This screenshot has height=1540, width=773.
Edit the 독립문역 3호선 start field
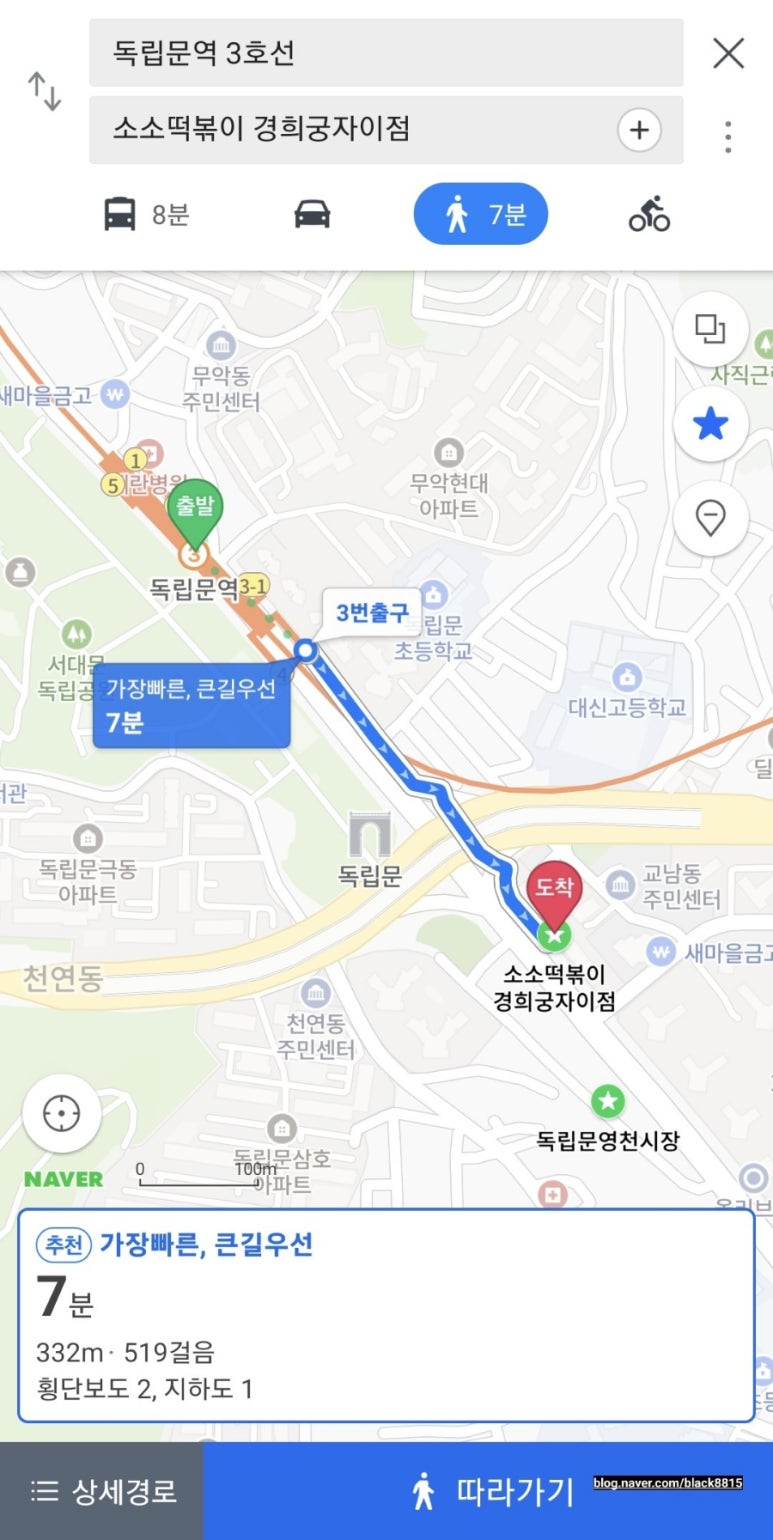click(x=385, y=52)
